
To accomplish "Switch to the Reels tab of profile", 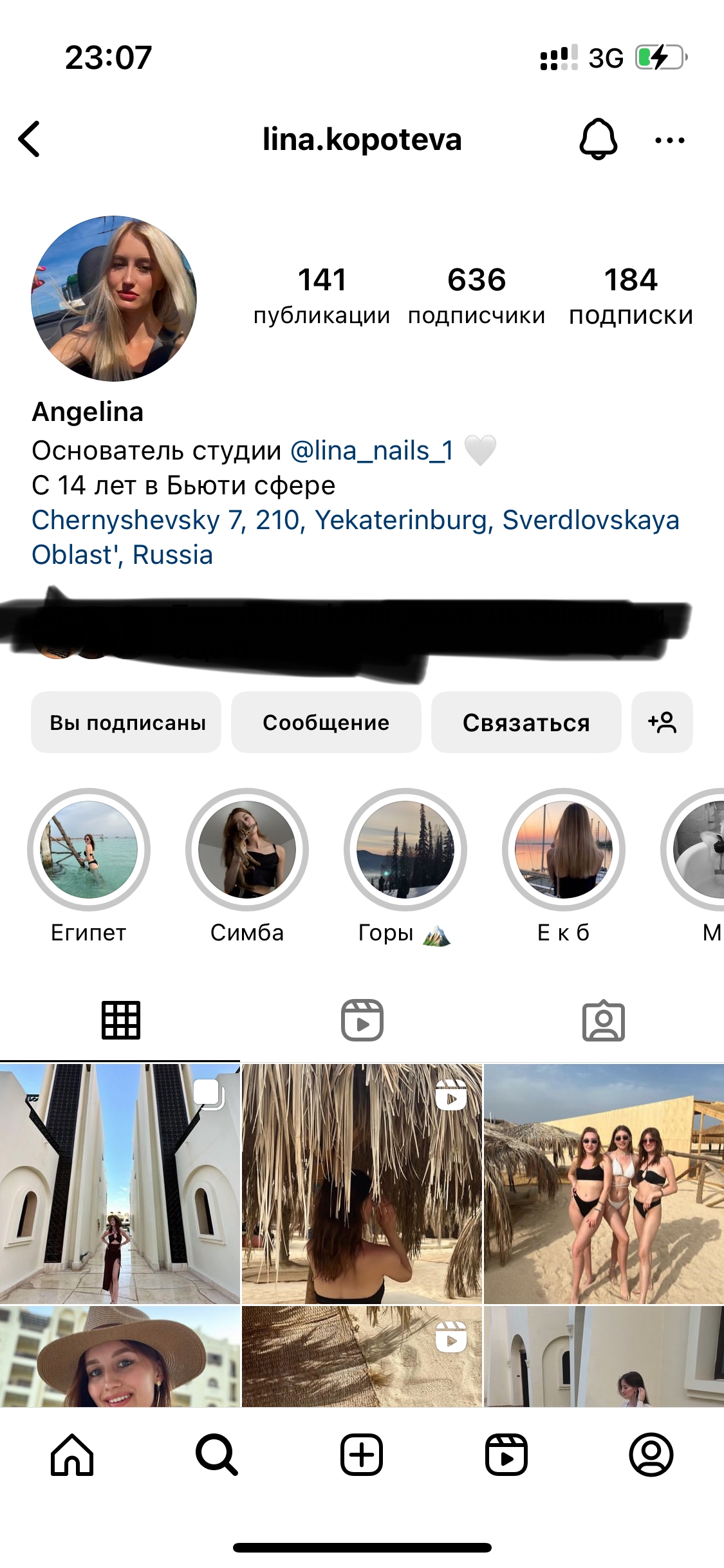I will [x=362, y=1020].
